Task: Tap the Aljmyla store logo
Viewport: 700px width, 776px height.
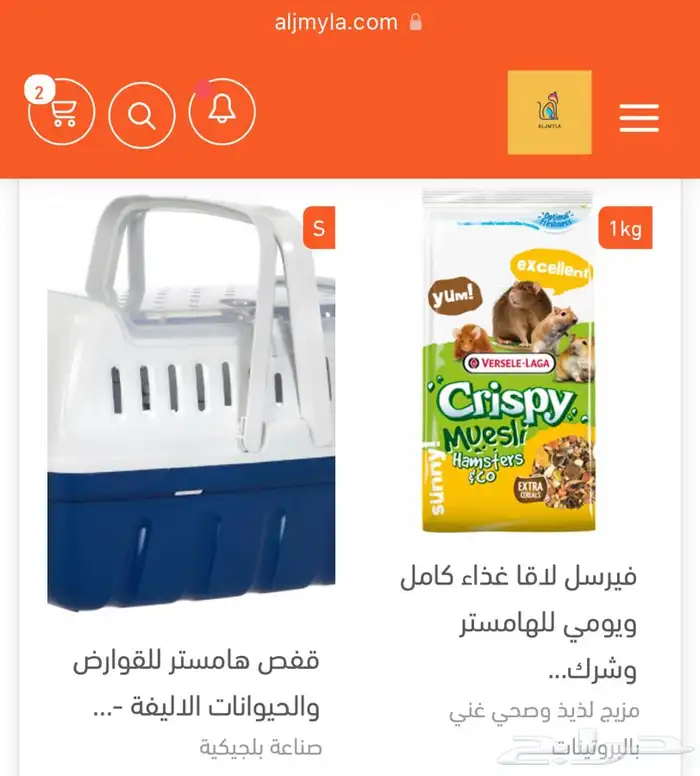Action: coord(550,112)
